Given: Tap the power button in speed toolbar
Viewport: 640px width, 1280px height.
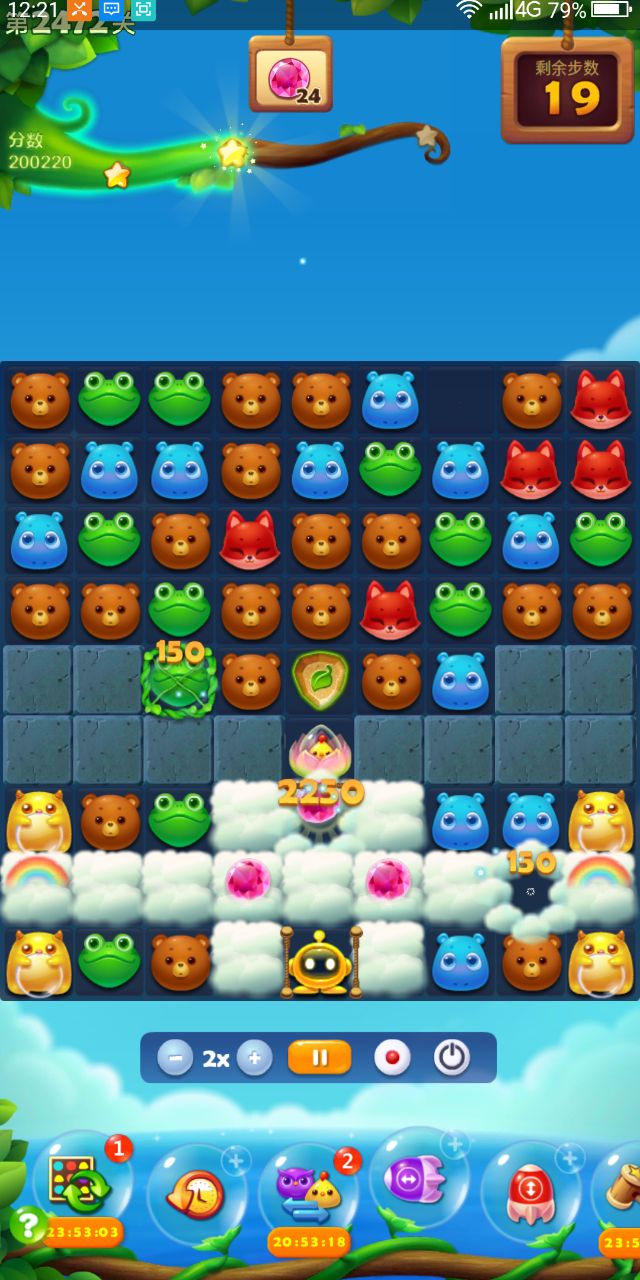Looking at the screenshot, I should point(452,1058).
